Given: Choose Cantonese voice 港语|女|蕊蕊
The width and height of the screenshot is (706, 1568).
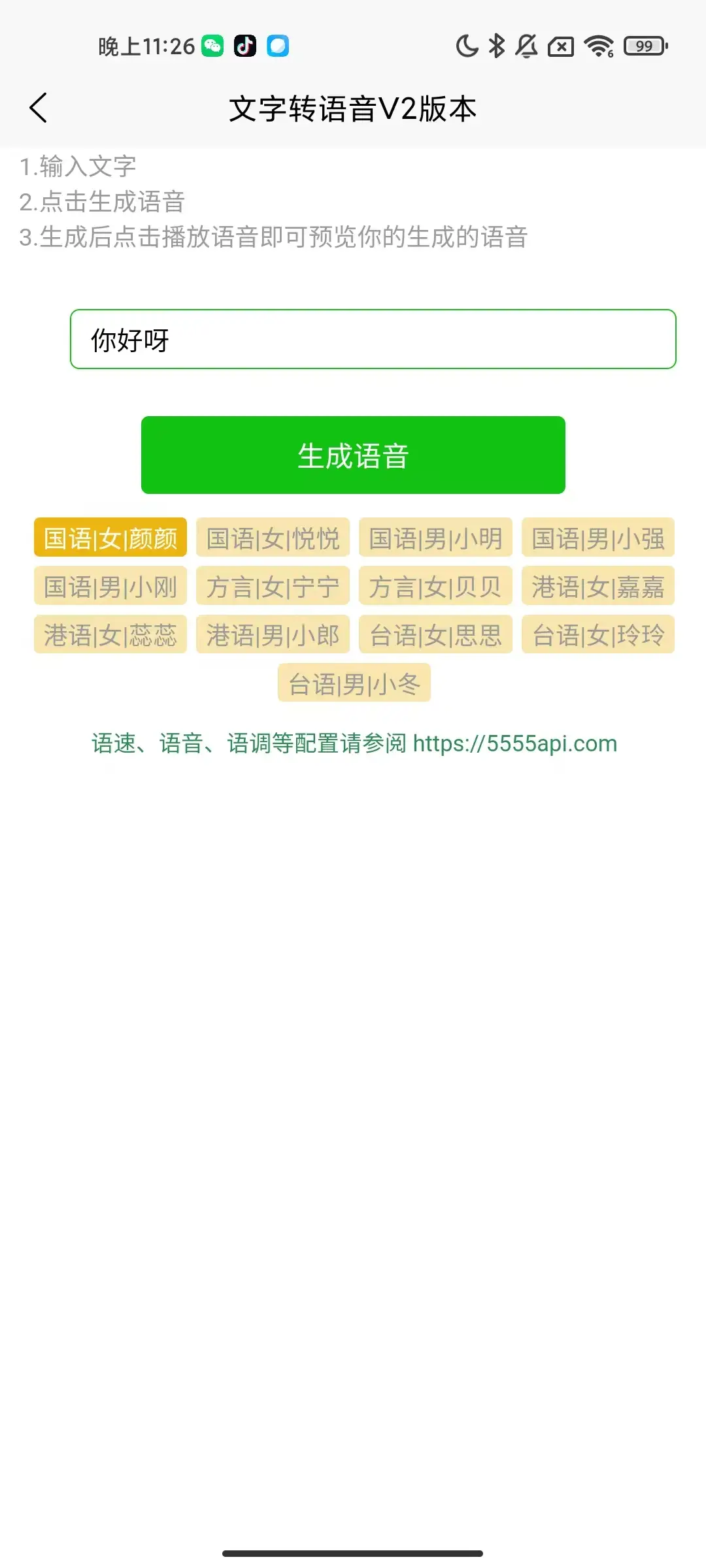Looking at the screenshot, I should [110, 634].
